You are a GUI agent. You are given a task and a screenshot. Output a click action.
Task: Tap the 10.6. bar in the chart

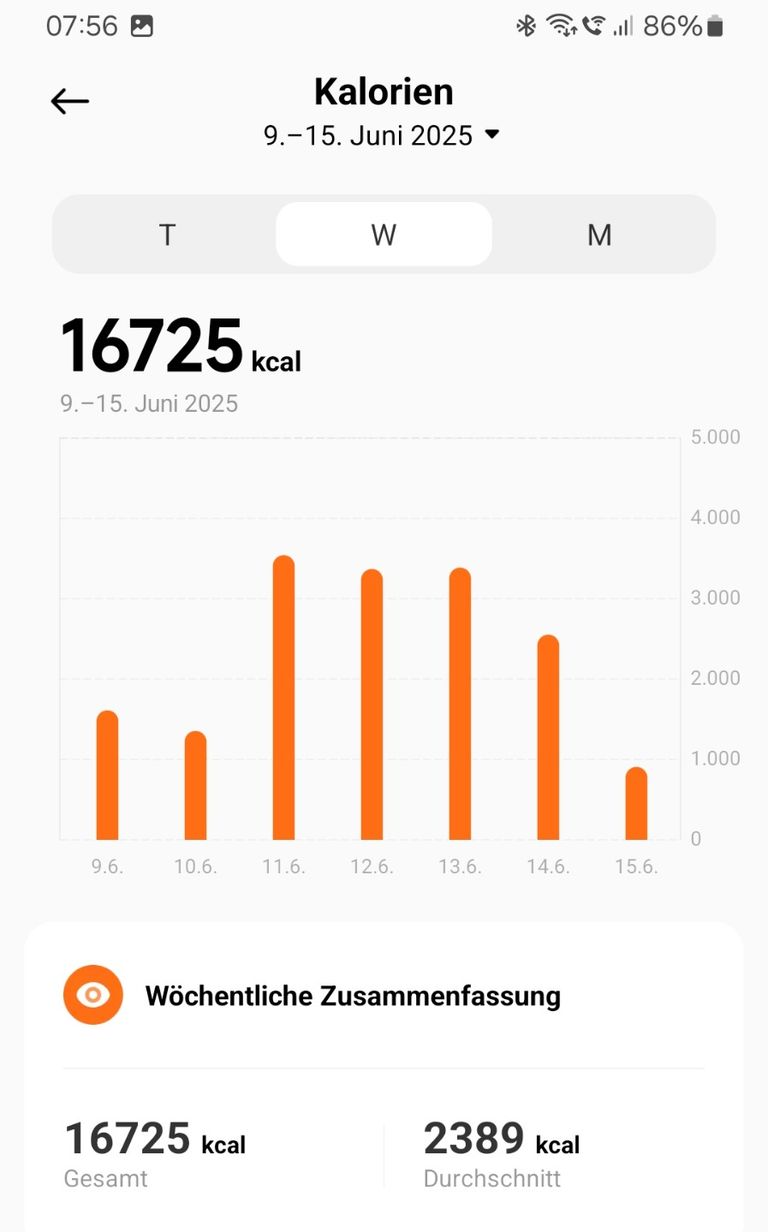coord(196,786)
